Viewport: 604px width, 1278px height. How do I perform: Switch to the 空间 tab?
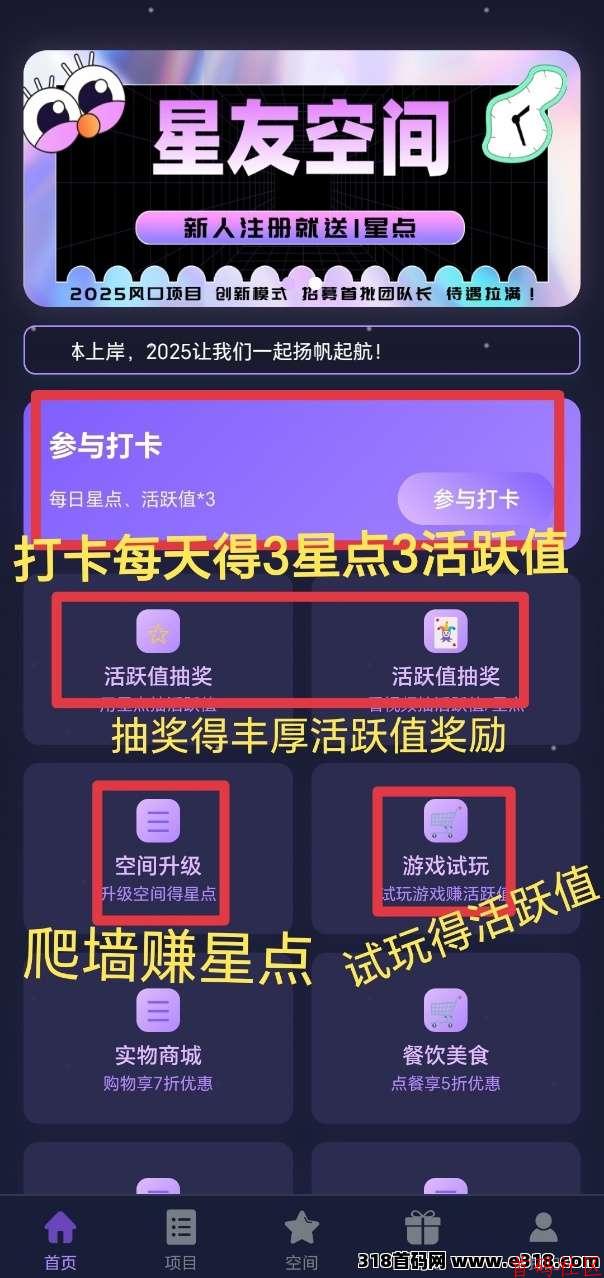tap(301, 1239)
